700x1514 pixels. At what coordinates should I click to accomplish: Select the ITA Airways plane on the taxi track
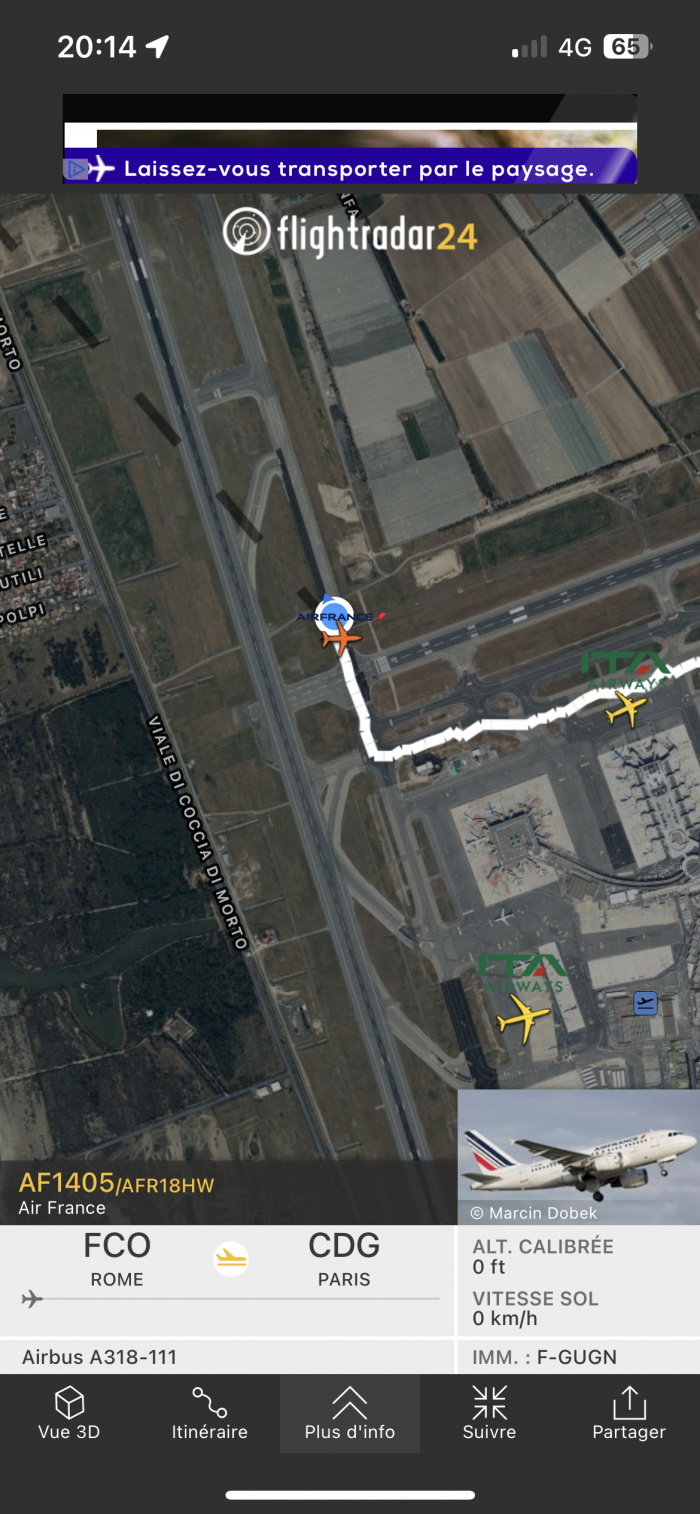(626, 708)
